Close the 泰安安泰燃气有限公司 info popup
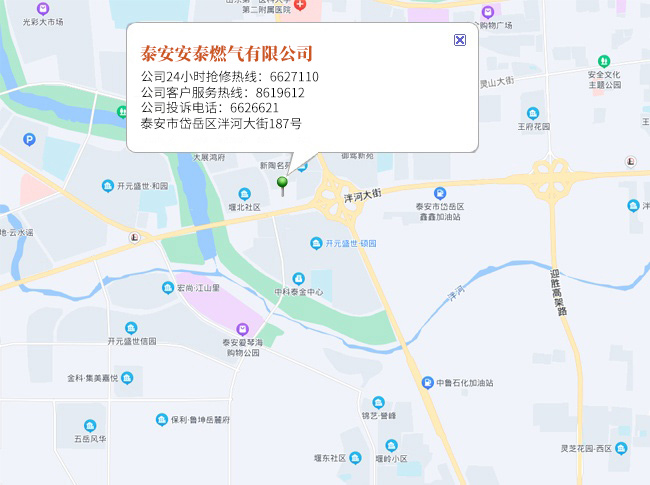The image size is (650, 485). 460,40
